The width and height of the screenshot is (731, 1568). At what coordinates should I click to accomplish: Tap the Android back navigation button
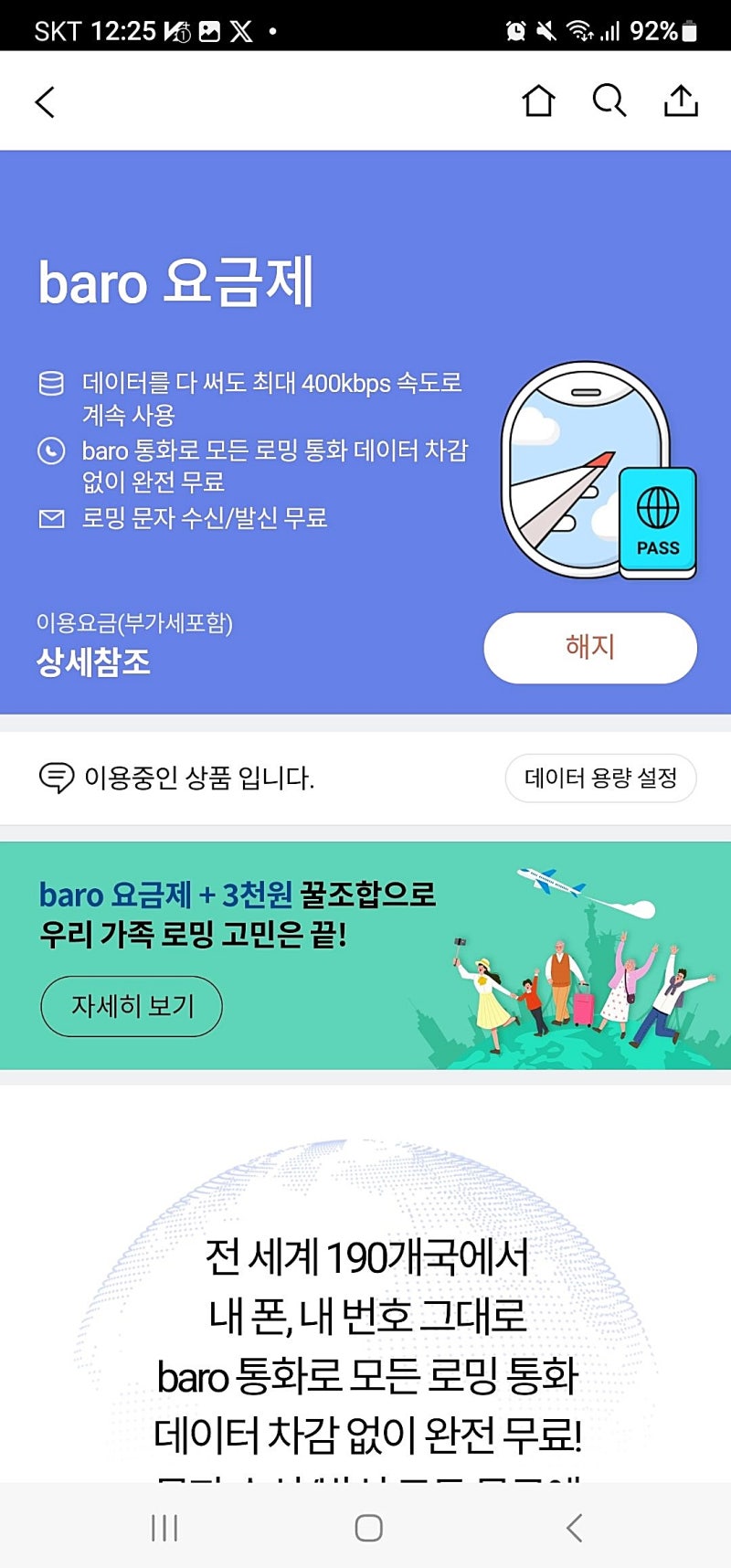click(573, 1526)
